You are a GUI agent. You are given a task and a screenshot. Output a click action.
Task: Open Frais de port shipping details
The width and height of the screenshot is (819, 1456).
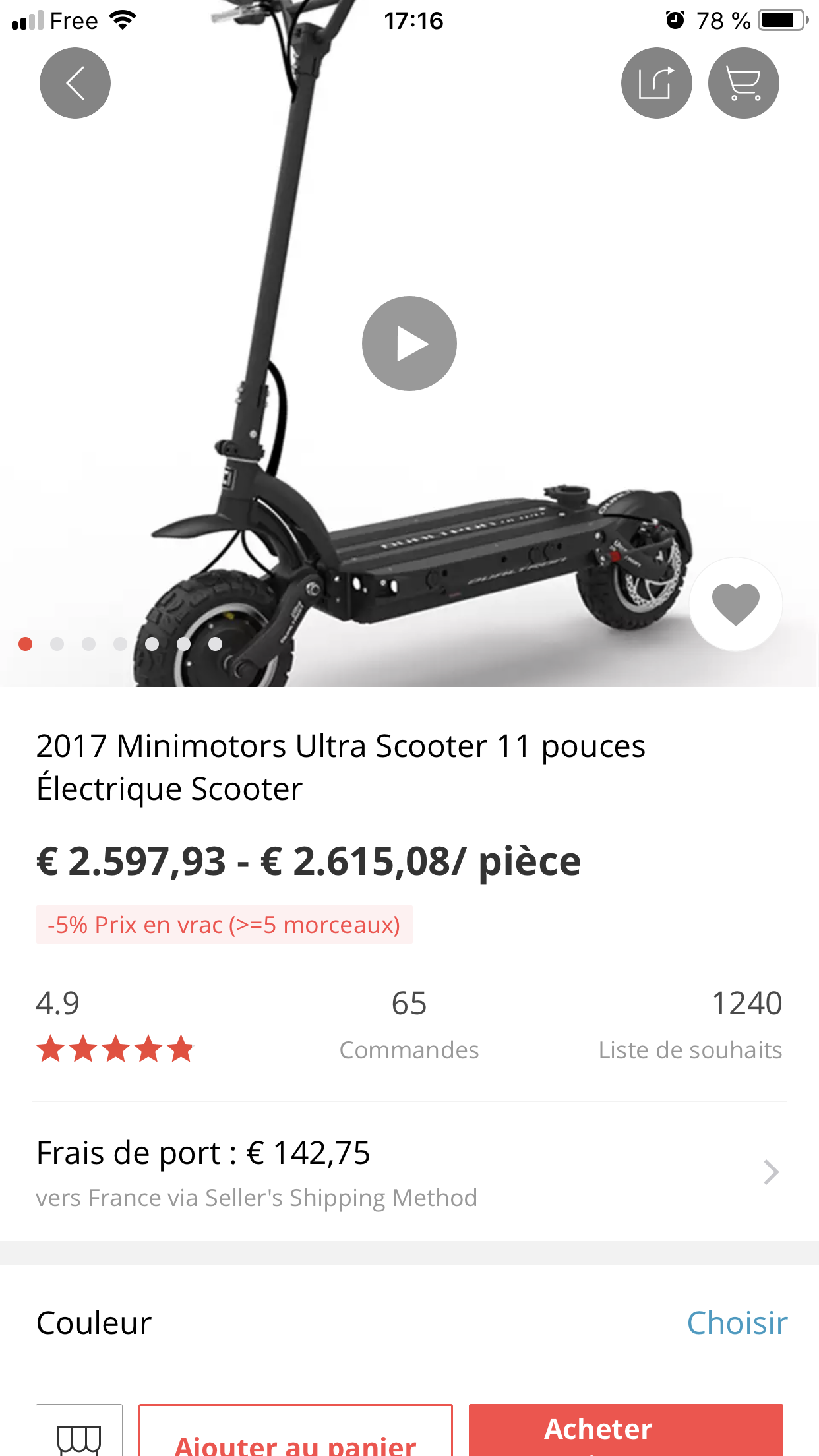(409, 1172)
